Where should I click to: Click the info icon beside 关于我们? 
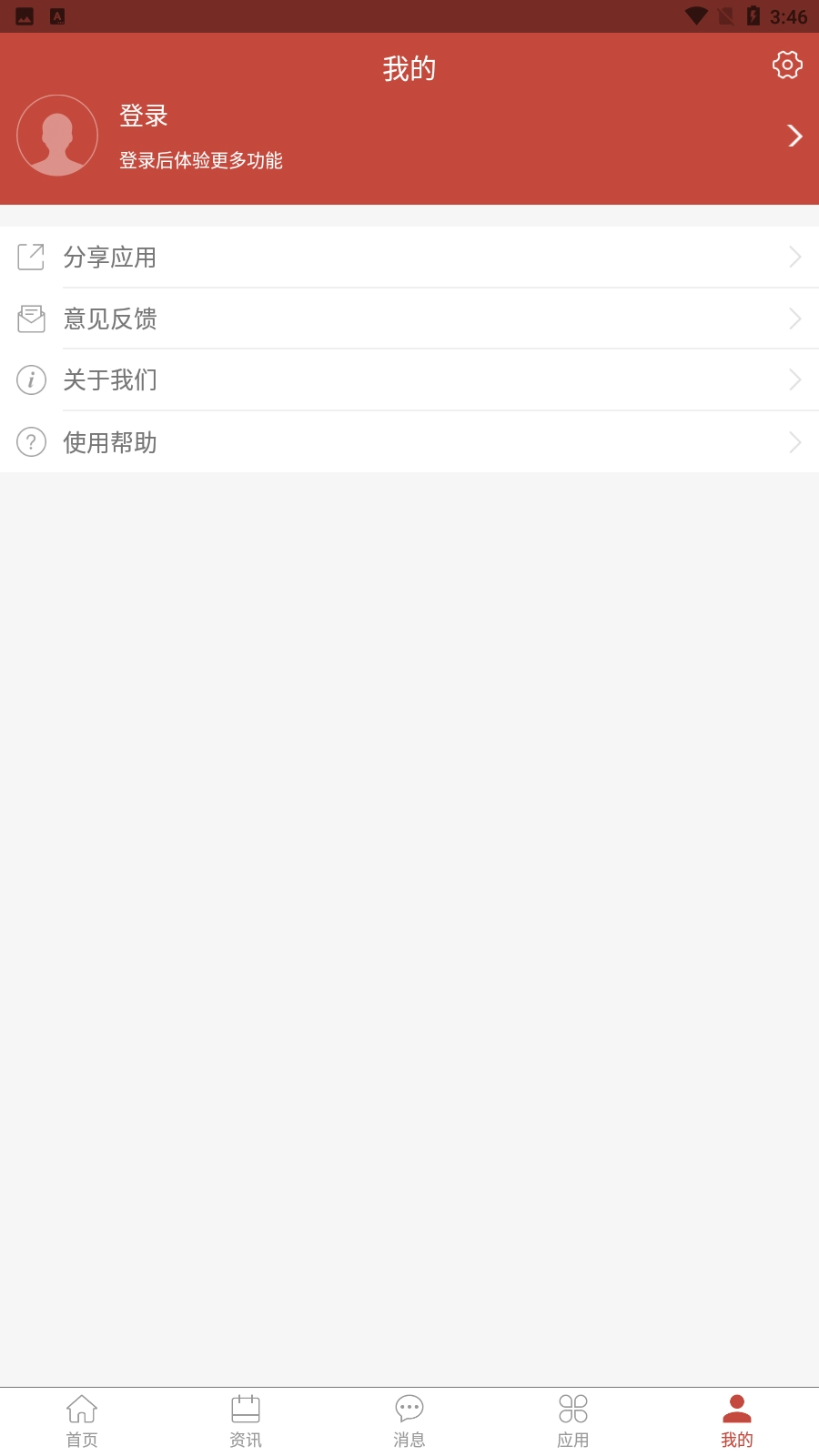[x=31, y=379]
